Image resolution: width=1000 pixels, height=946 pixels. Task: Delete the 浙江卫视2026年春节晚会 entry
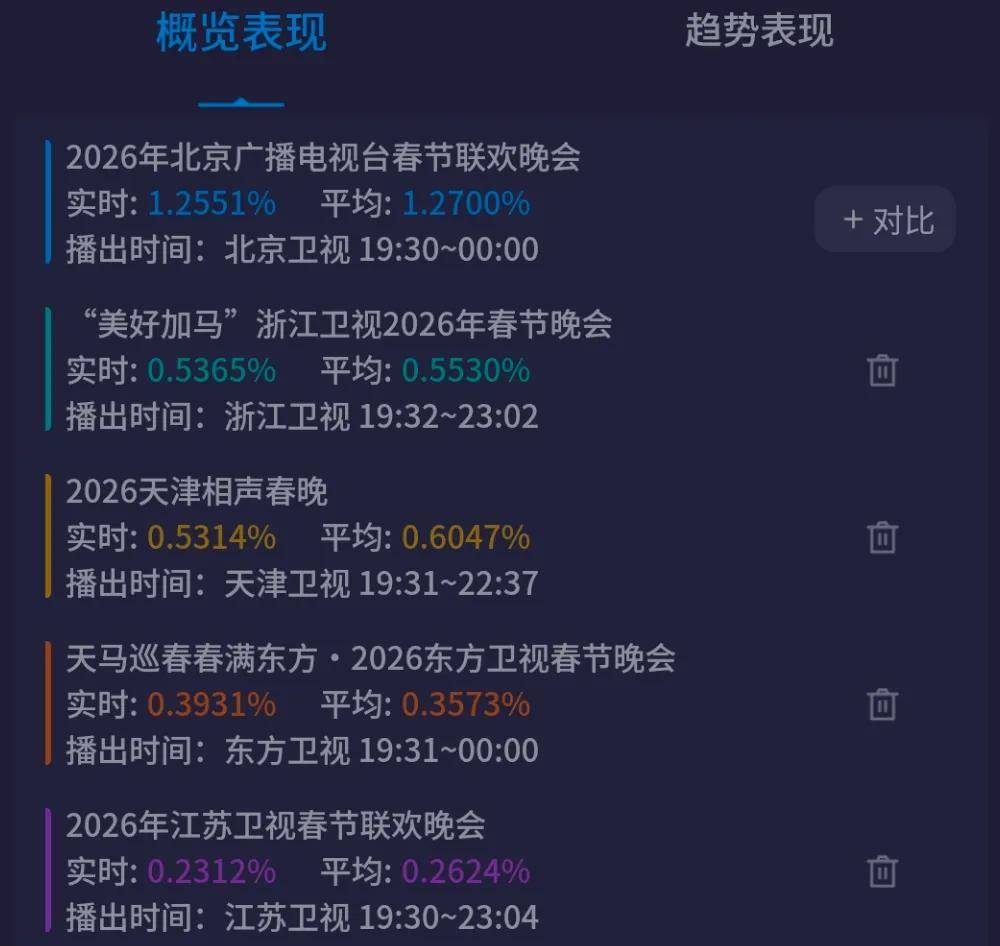[x=882, y=371]
